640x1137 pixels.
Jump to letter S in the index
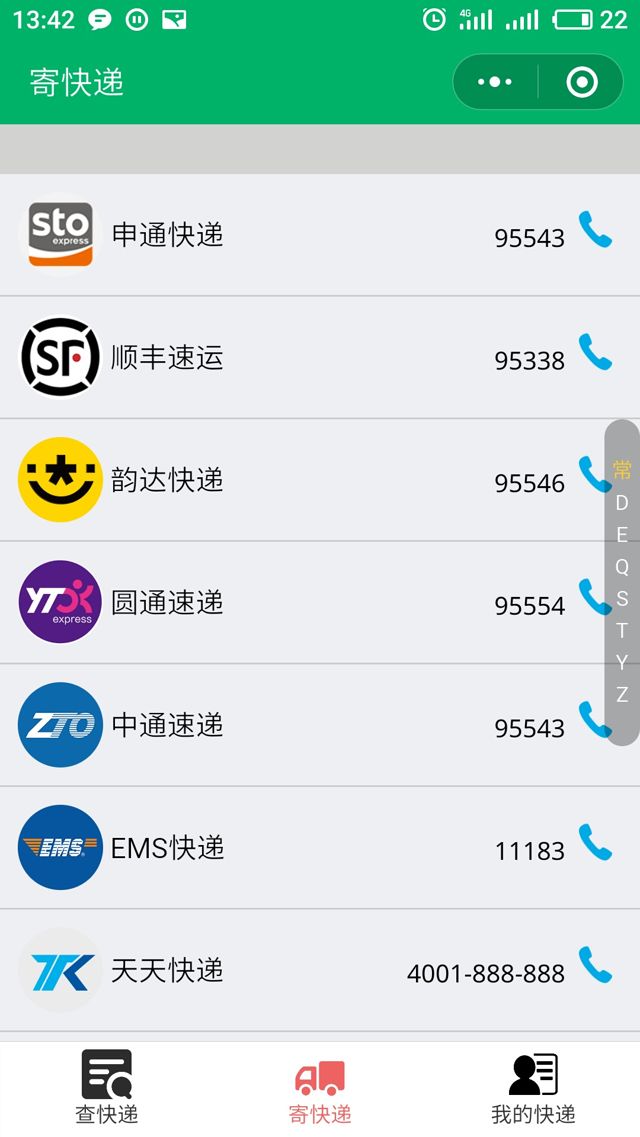(x=622, y=598)
